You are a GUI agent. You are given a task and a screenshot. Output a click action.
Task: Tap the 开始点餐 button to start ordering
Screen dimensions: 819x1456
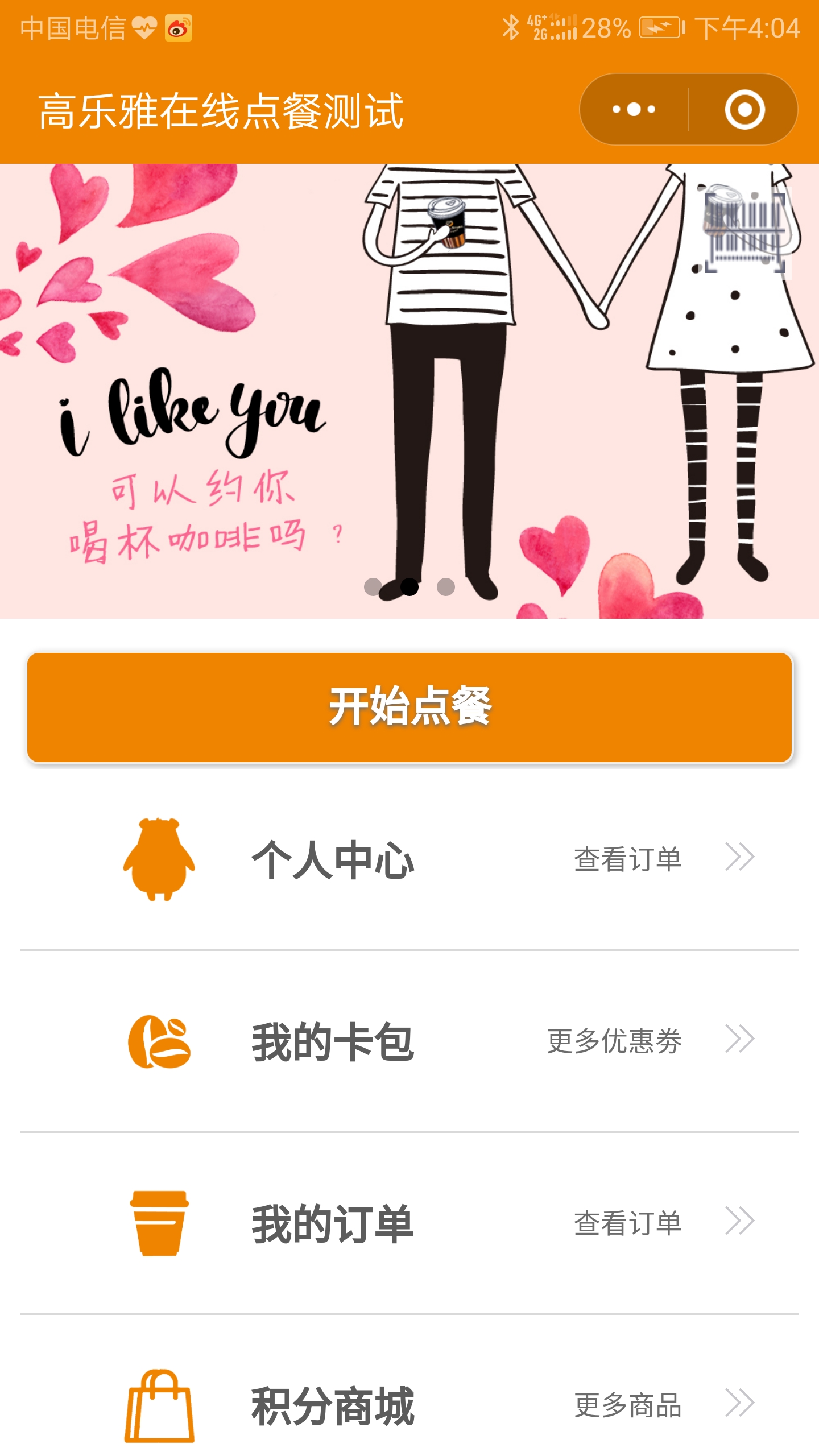[x=409, y=707]
